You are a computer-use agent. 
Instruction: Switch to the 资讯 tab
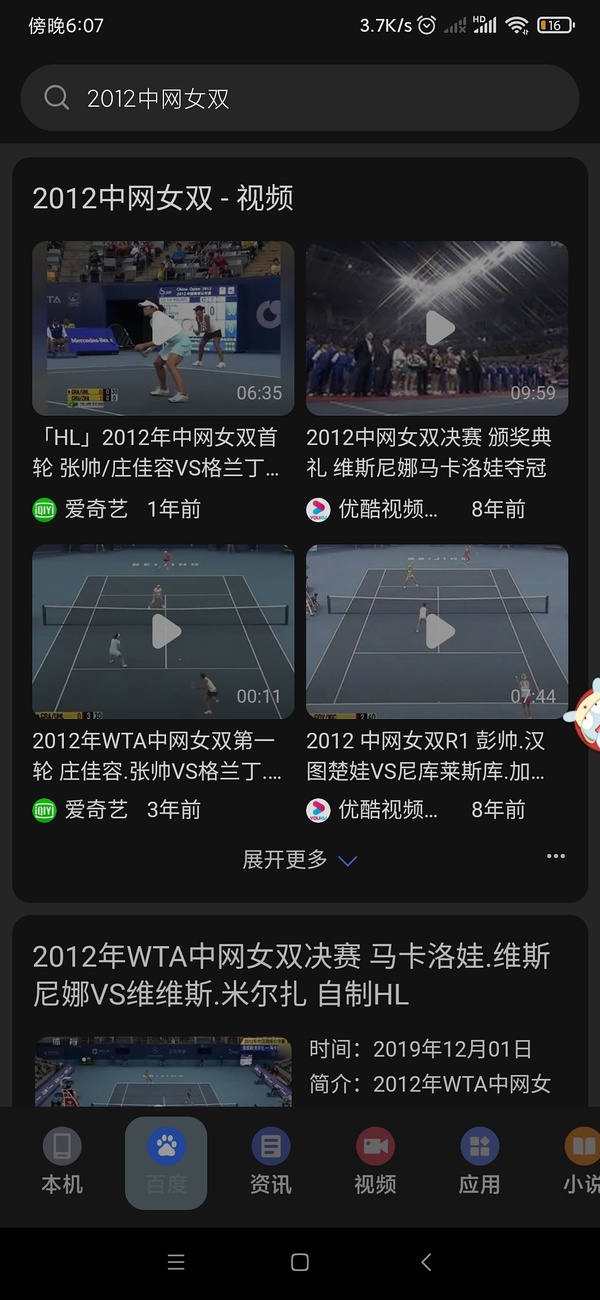click(270, 1162)
